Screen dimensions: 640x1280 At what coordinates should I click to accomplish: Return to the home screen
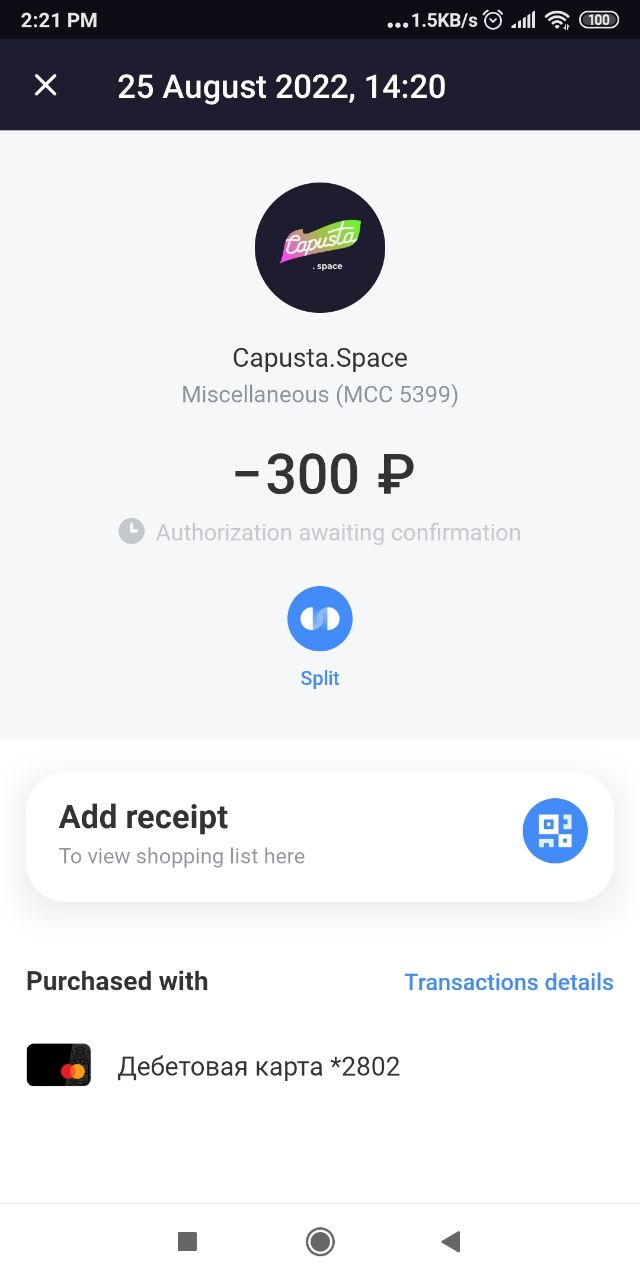coord(320,1242)
